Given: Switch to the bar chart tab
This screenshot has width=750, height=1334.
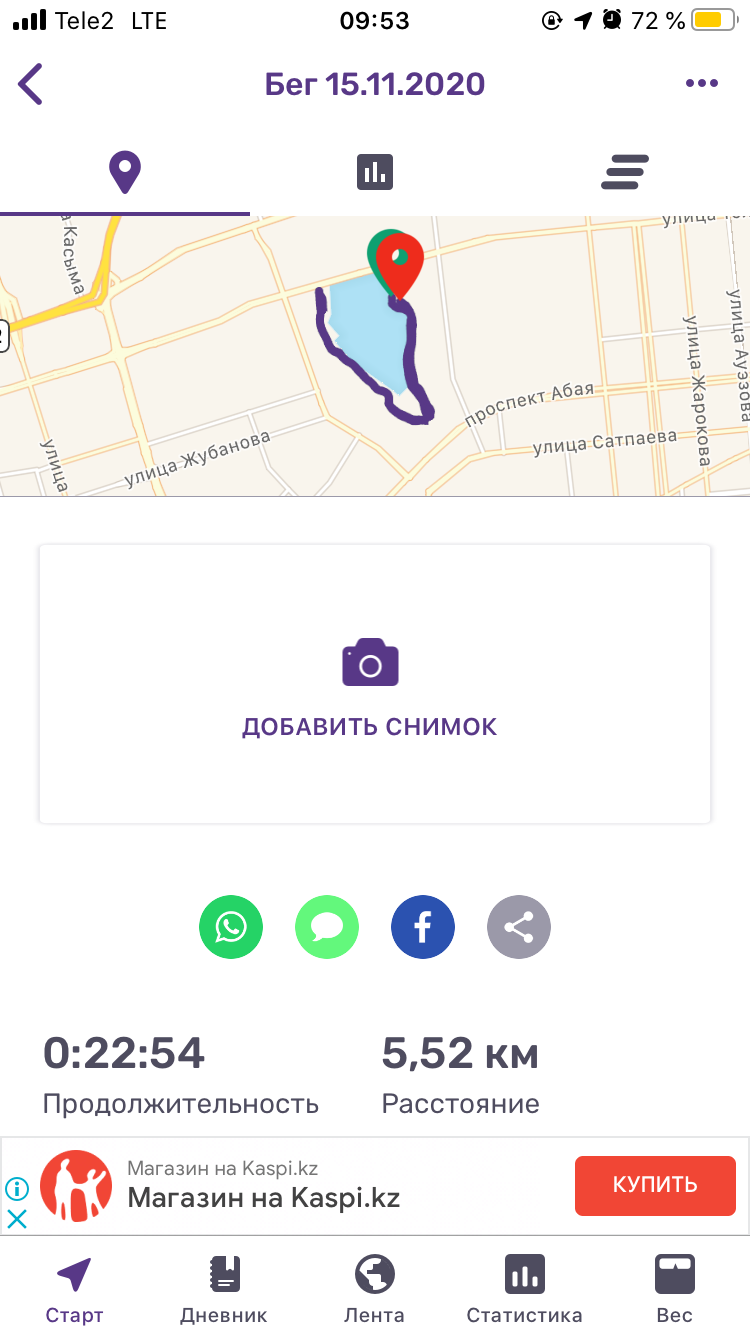Looking at the screenshot, I should point(375,173).
